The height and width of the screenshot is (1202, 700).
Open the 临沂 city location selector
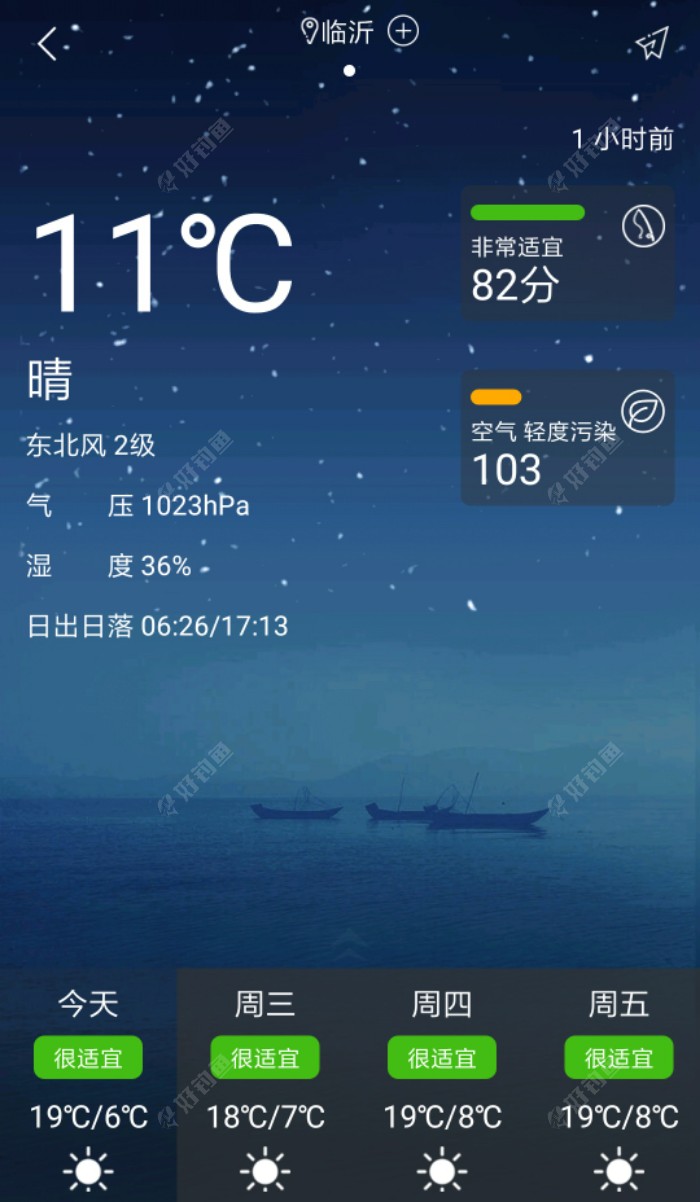click(337, 31)
